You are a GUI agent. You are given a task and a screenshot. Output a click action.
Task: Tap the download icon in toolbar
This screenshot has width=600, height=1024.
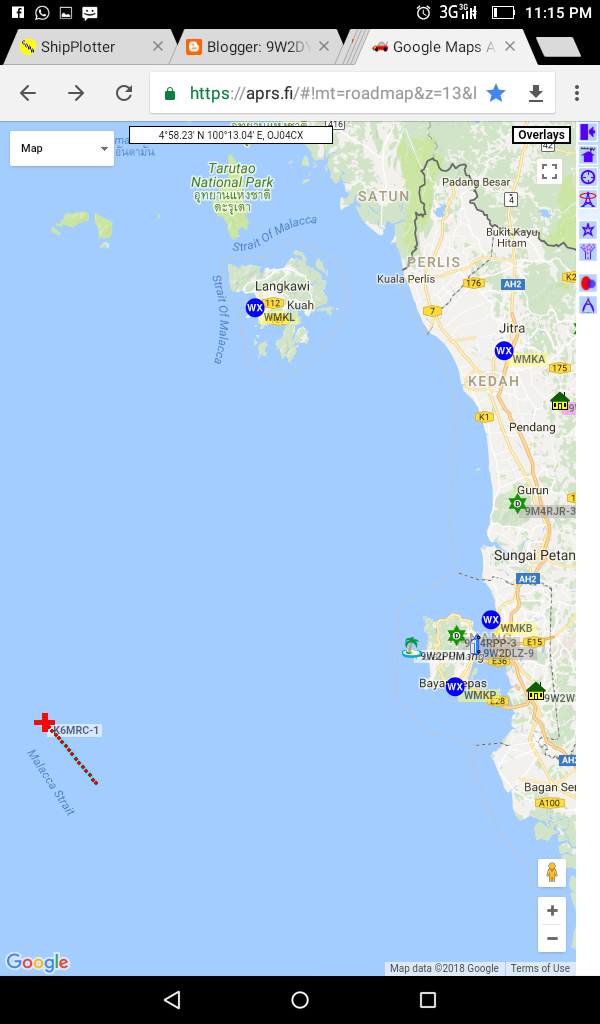coord(535,93)
